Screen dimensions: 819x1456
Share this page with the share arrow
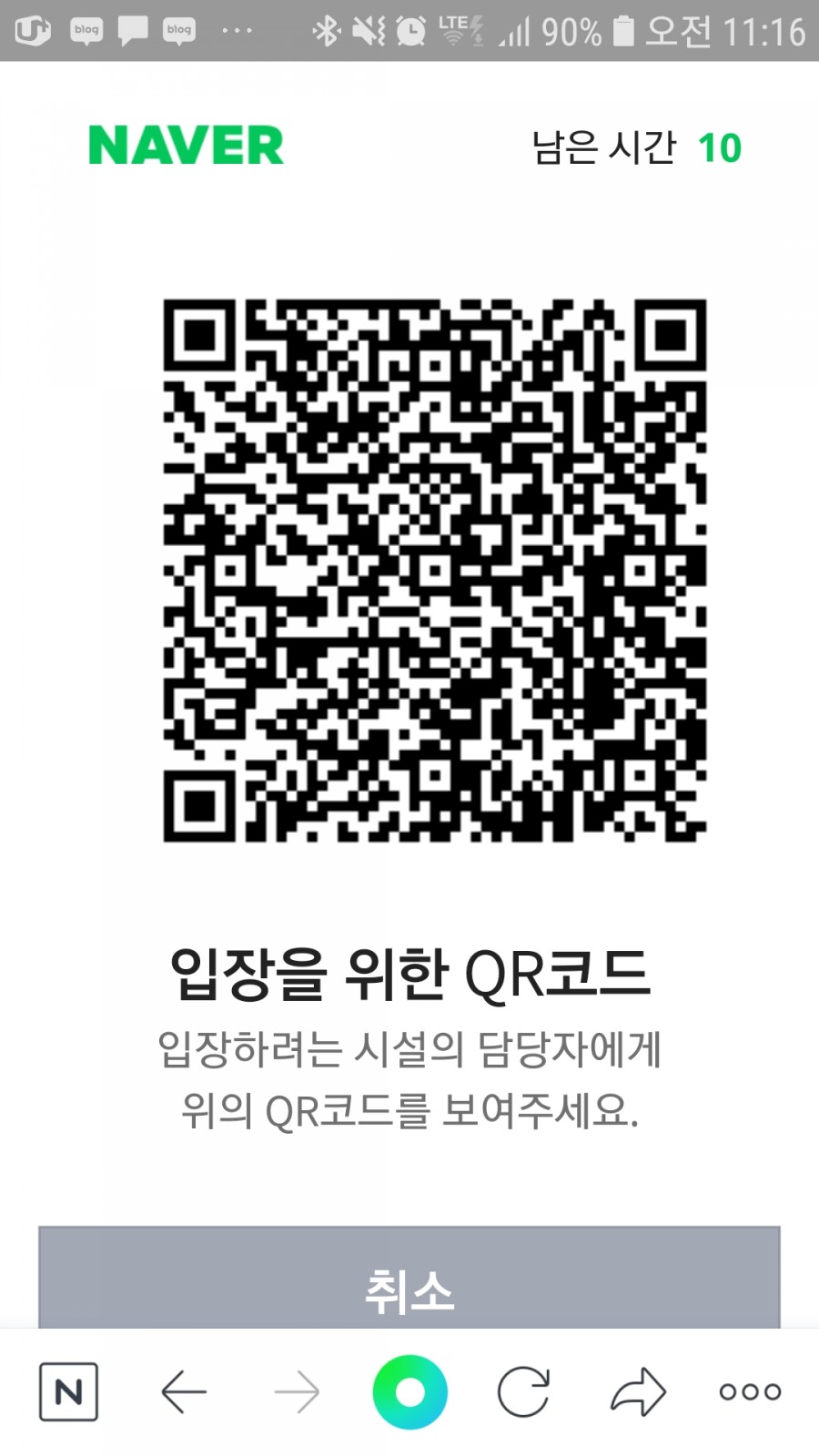coord(638,1391)
